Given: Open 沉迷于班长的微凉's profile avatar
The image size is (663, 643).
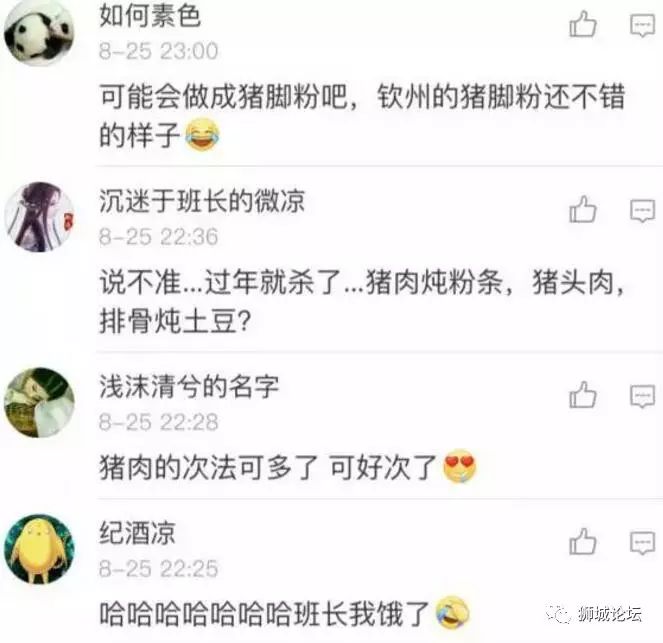Looking at the screenshot, I should 40,217.
